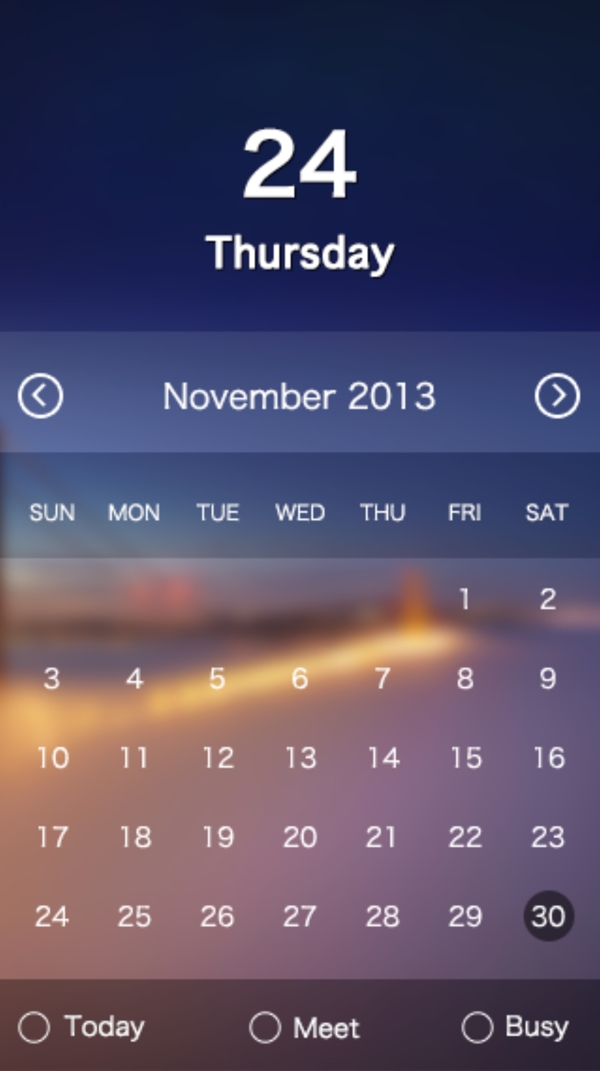This screenshot has height=1071, width=600.
Task: Select date 28 in the calendar
Action: (382, 916)
